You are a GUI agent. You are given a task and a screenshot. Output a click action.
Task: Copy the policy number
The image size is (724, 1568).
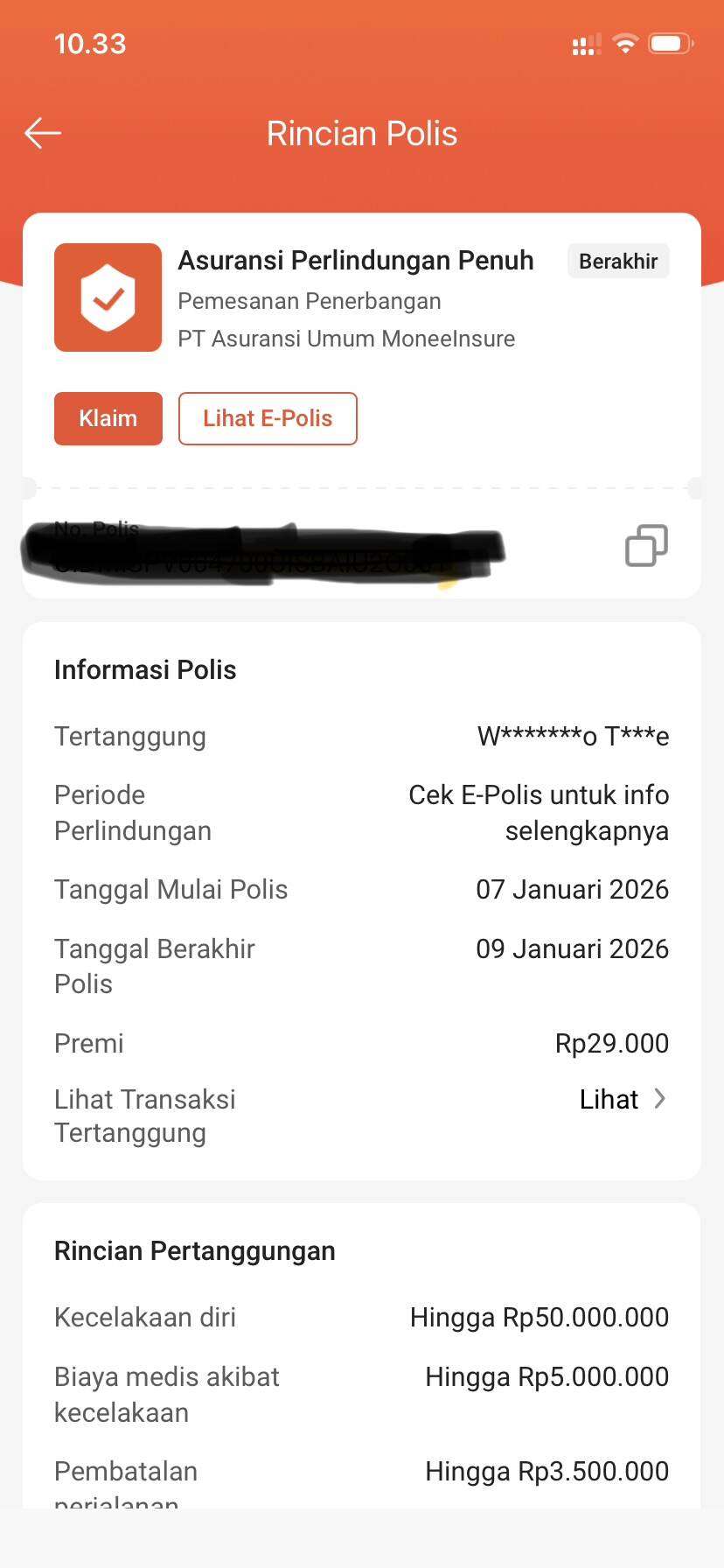click(646, 545)
